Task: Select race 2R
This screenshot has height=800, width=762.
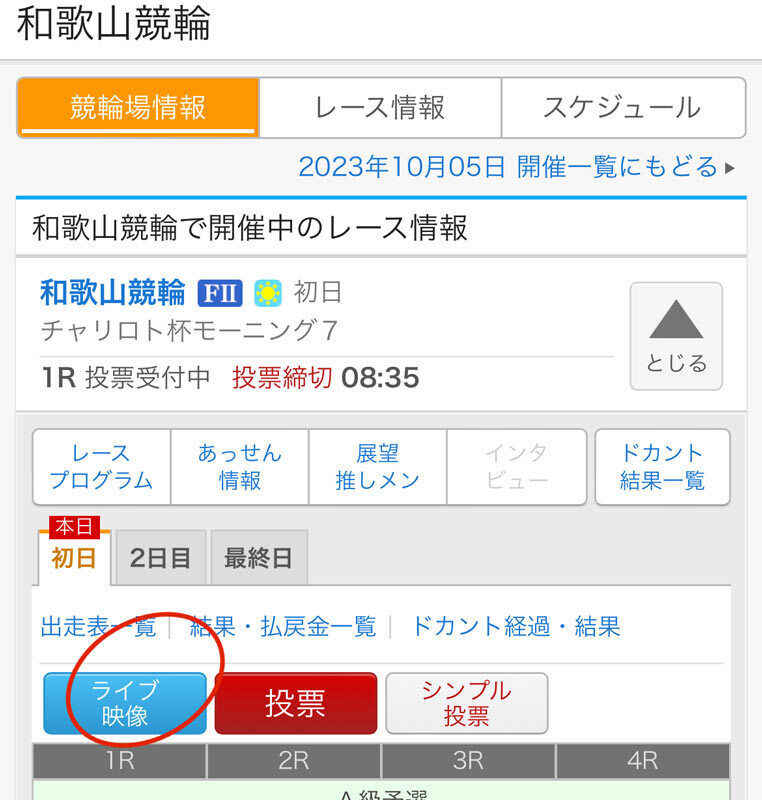Action: (x=293, y=761)
